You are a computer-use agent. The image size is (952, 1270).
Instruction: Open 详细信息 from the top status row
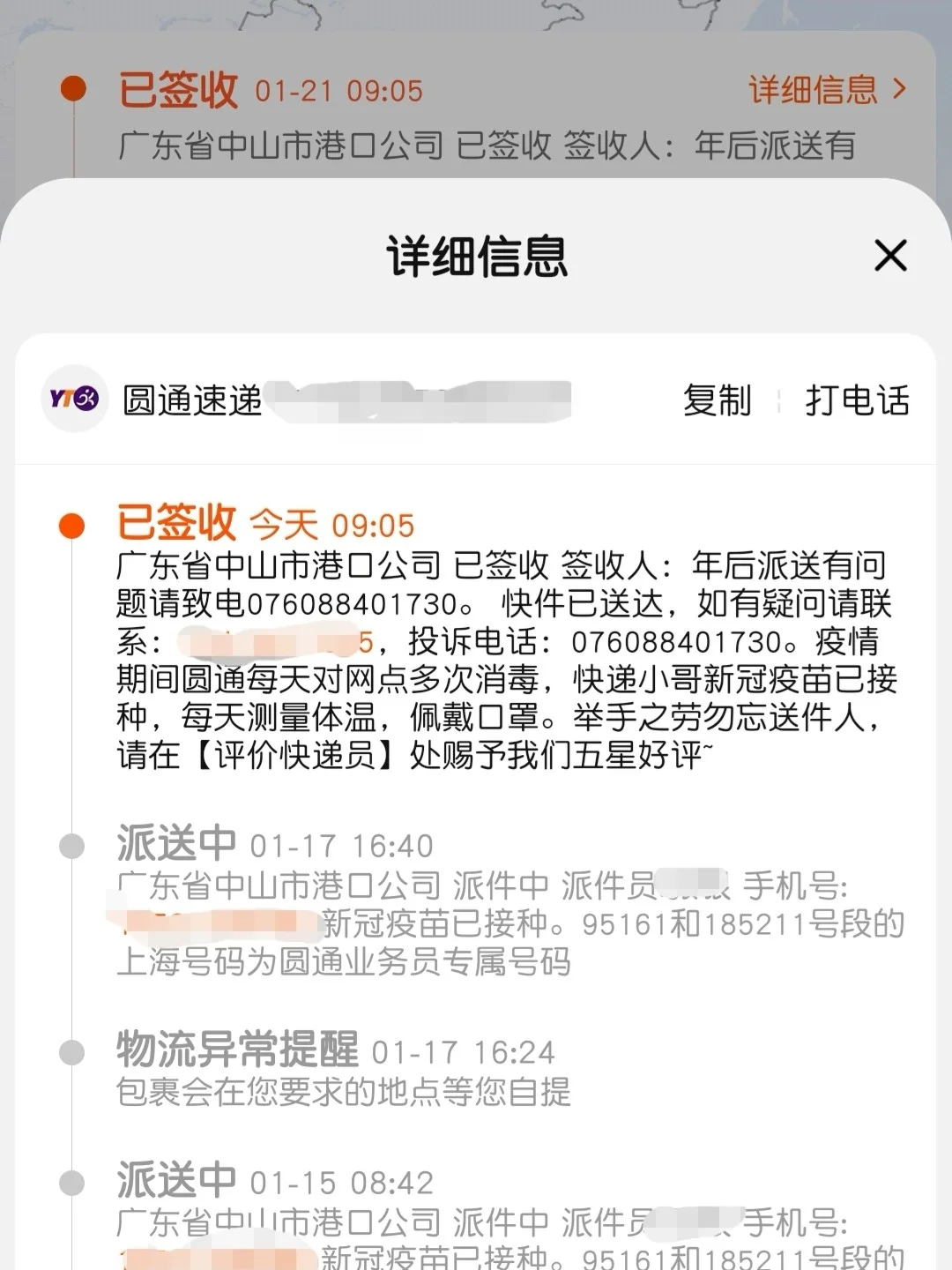(x=813, y=89)
